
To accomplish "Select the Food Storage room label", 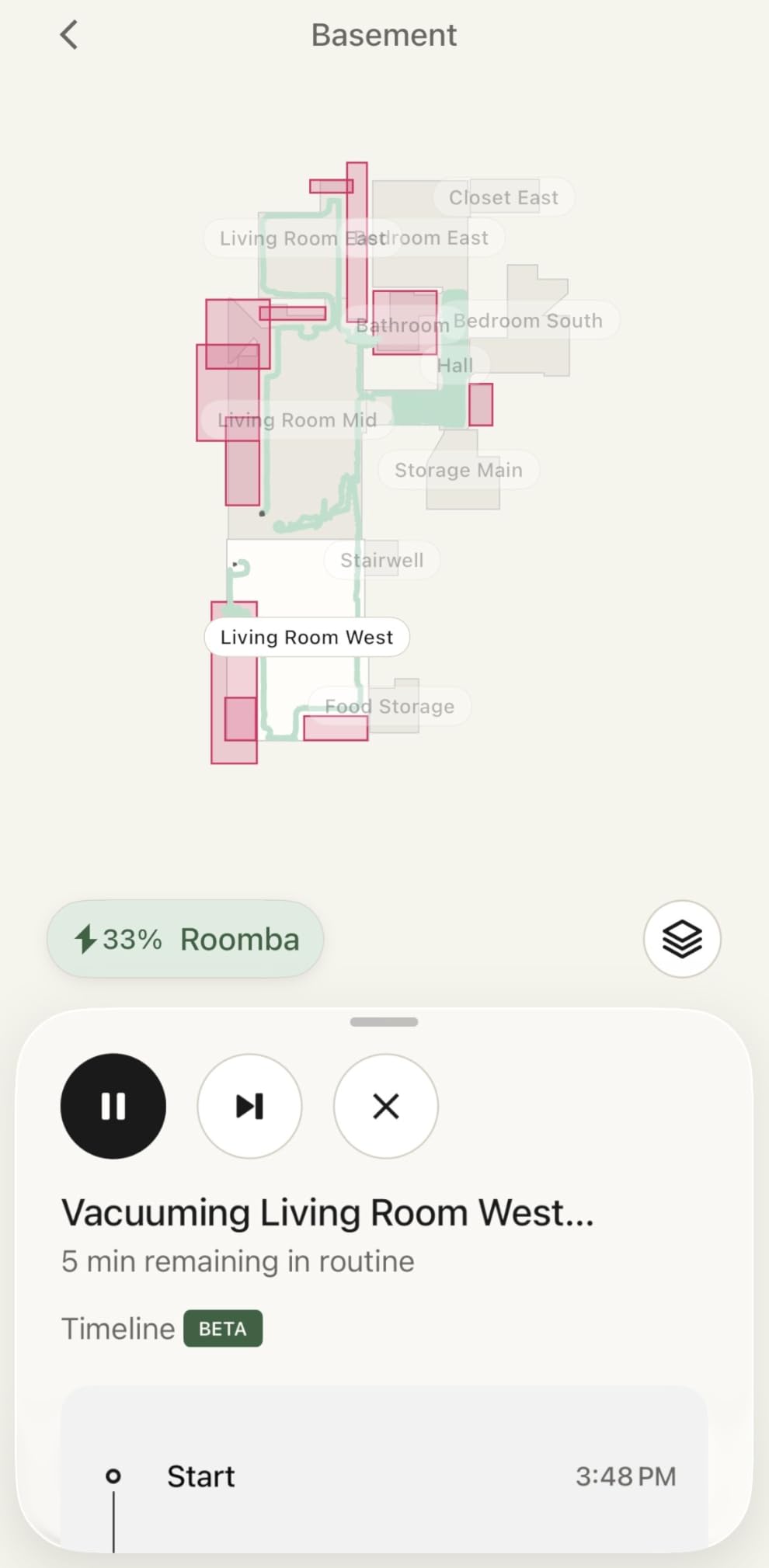I will coord(390,707).
